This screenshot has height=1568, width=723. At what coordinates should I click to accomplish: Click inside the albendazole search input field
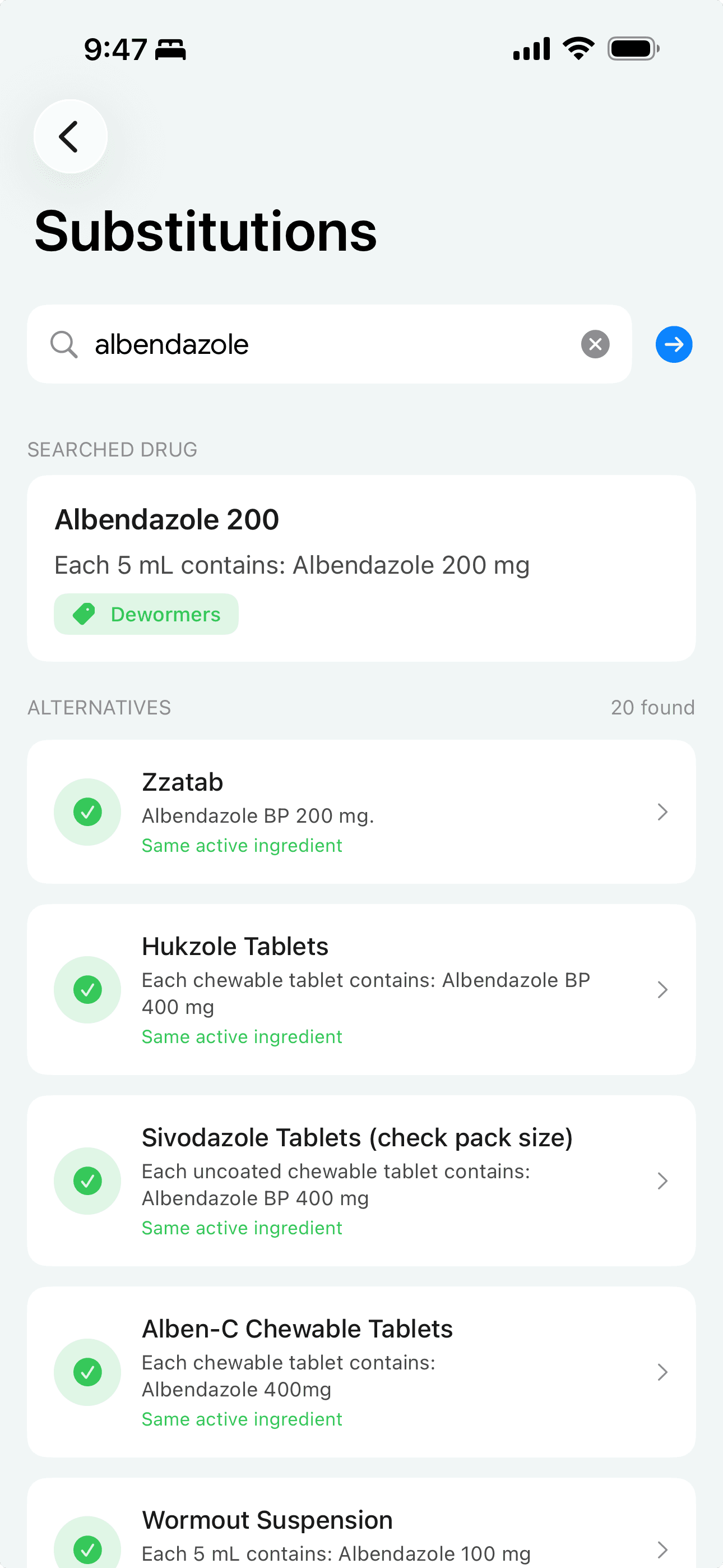tap(304, 344)
